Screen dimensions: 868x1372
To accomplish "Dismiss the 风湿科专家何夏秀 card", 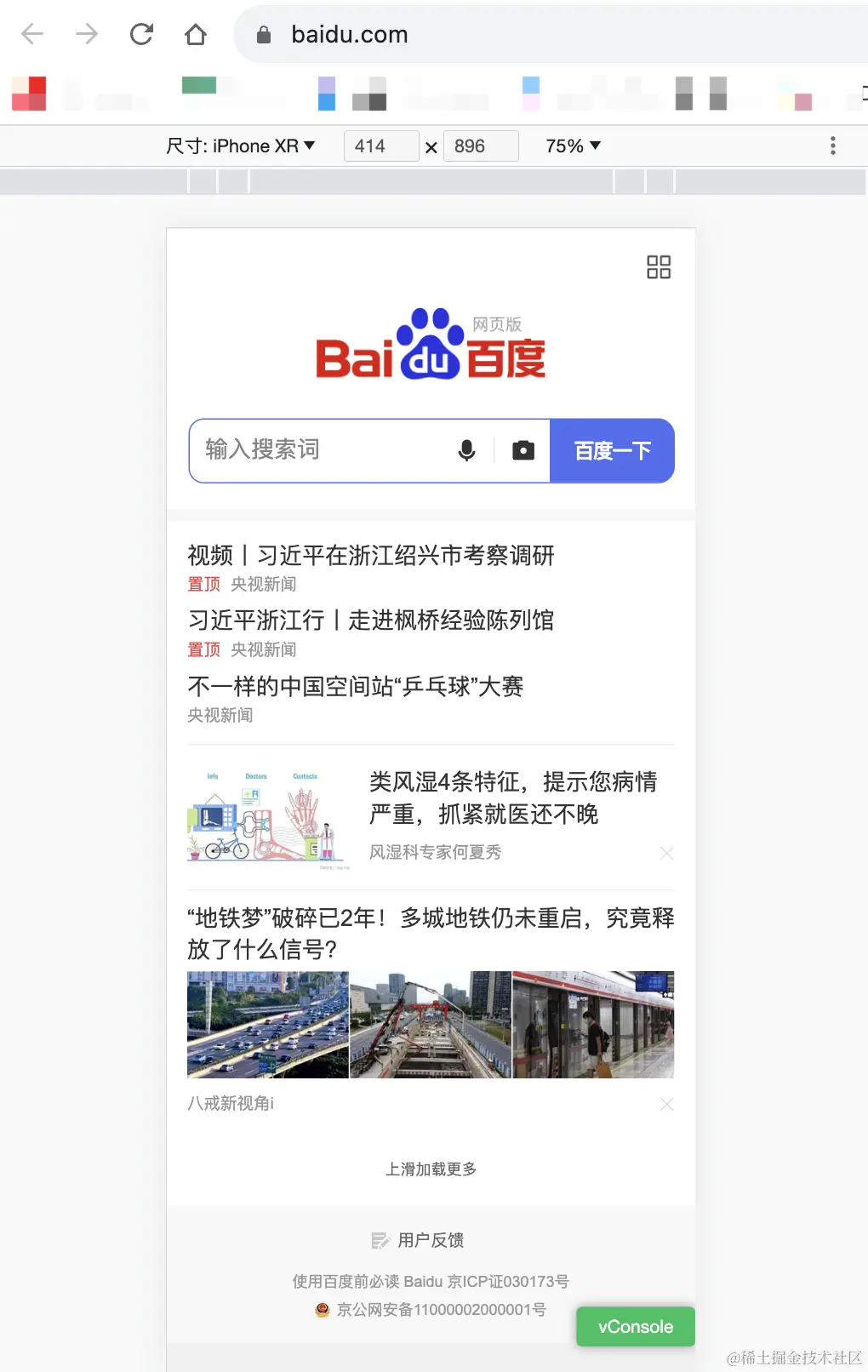I will click(666, 853).
